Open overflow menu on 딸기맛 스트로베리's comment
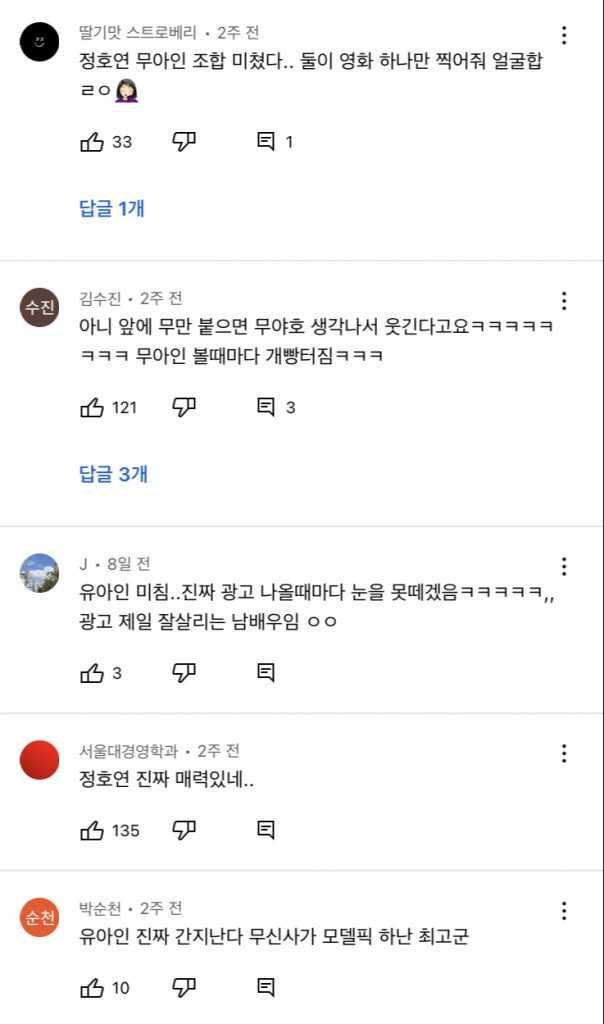 (x=564, y=36)
